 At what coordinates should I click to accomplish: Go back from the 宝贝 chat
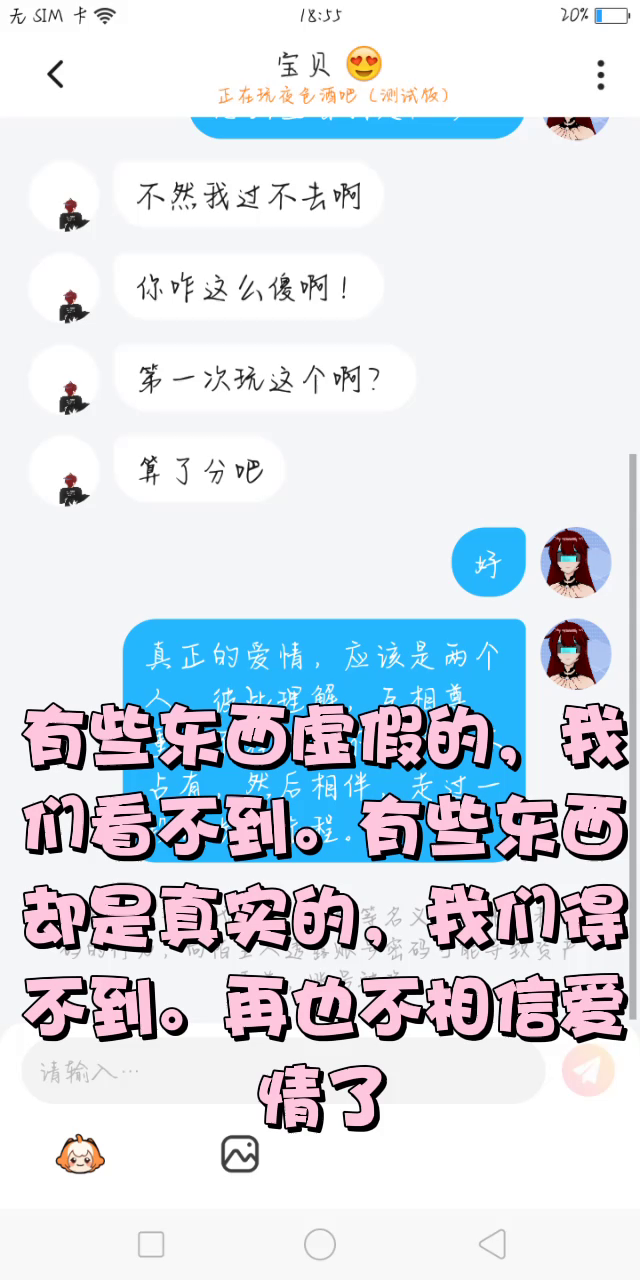(56, 74)
